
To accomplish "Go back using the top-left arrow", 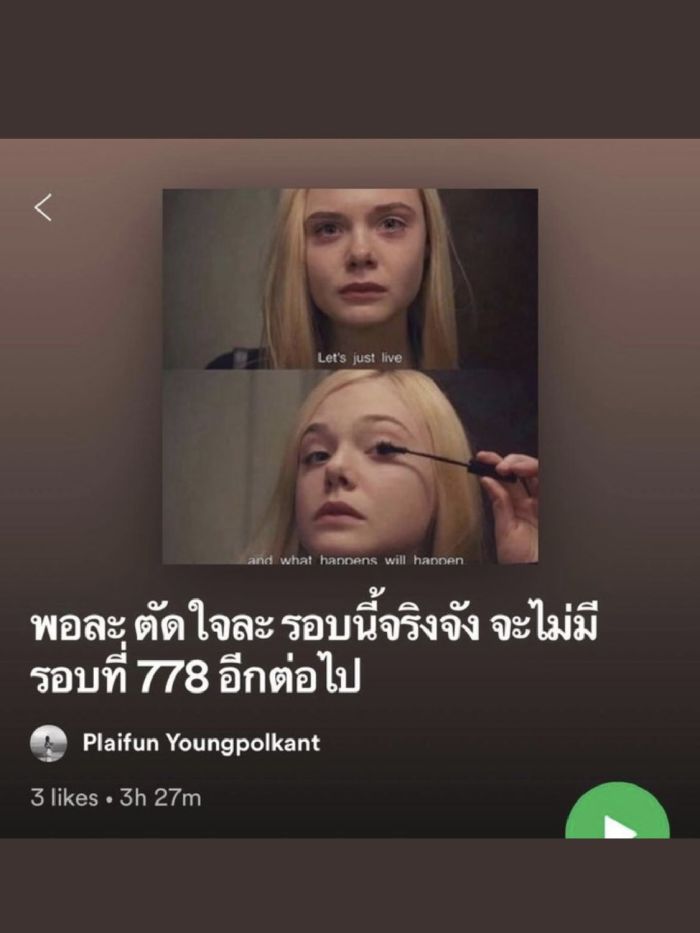I will tap(43, 207).
